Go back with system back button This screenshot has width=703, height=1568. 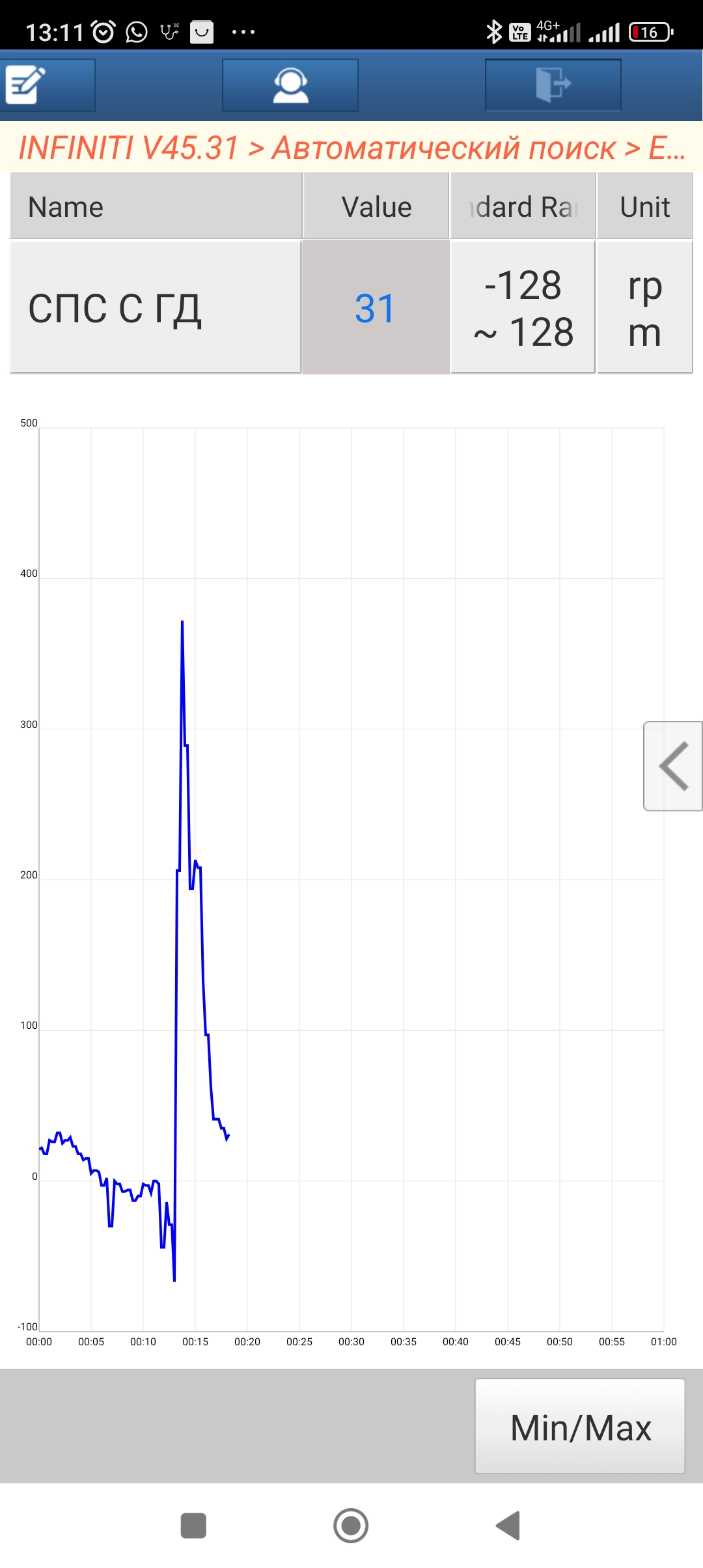pyautogui.click(x=508, y=1525)
